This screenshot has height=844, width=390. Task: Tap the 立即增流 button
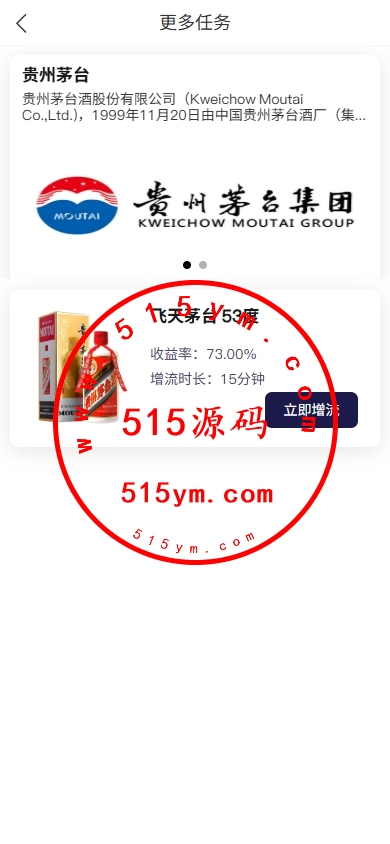coord(311,410)
